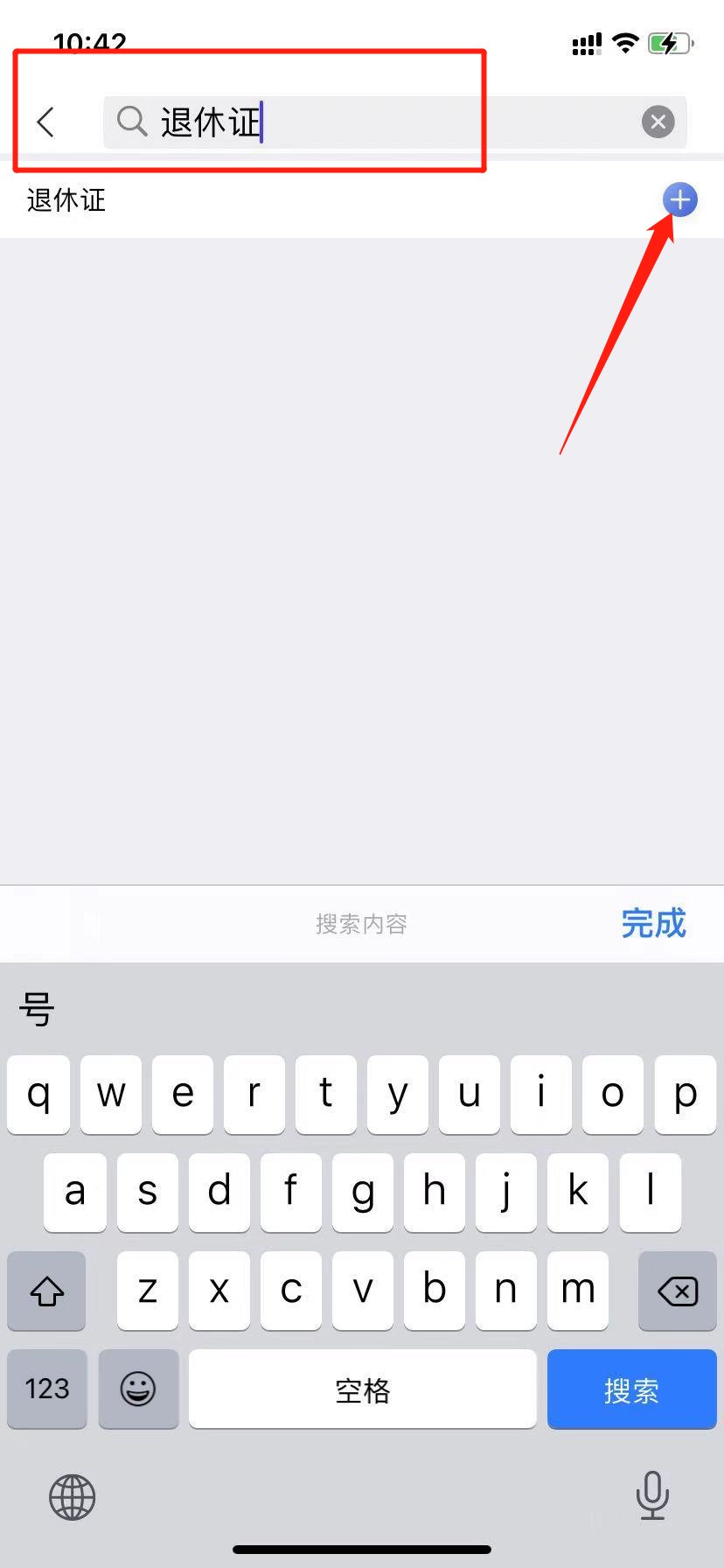Tap the backspace key
The height and width of the screenshot is (1568, 724).
click(x=677, y=1291)
